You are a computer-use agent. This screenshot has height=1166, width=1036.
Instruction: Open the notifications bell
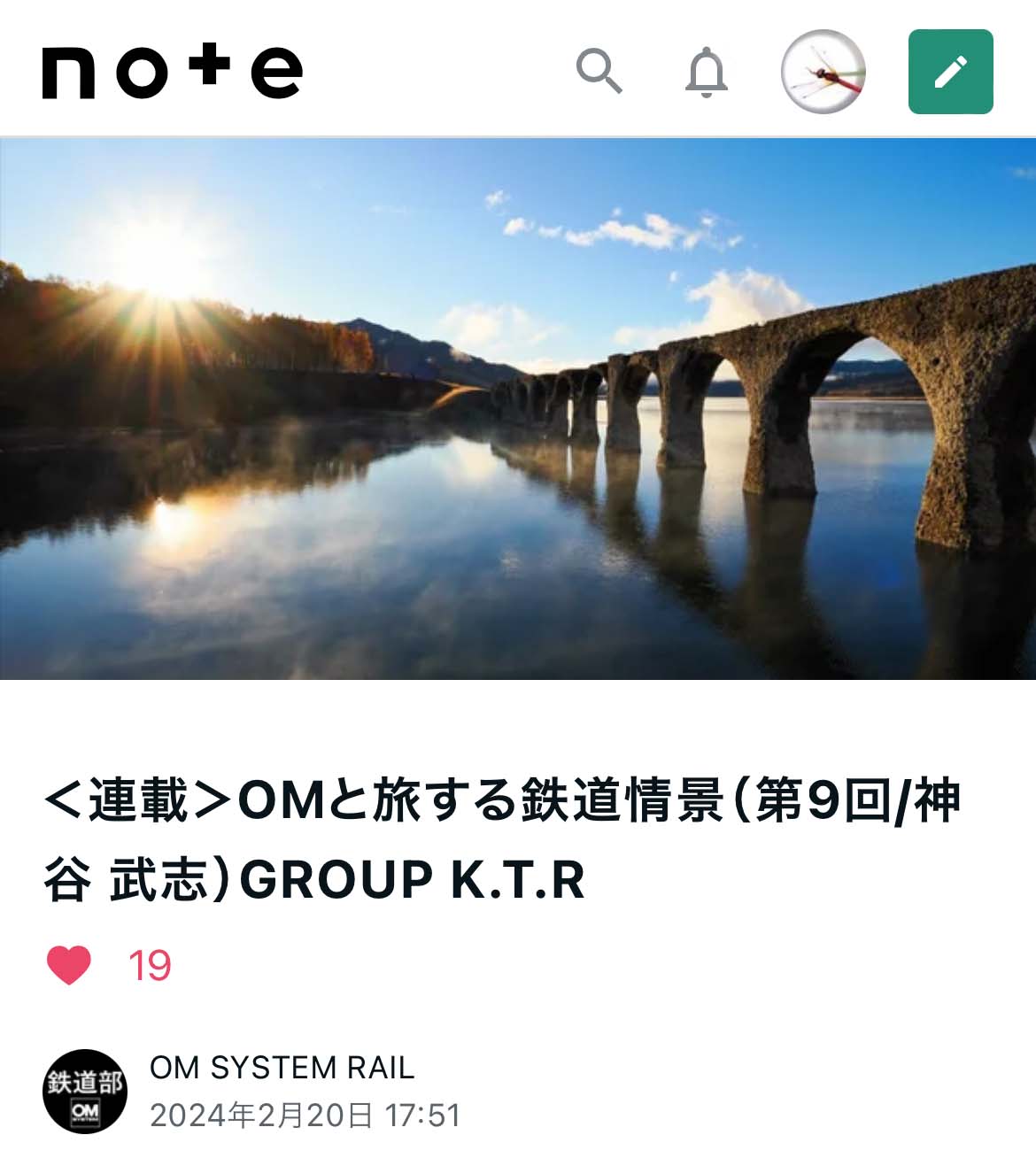(x=707, y=72)
